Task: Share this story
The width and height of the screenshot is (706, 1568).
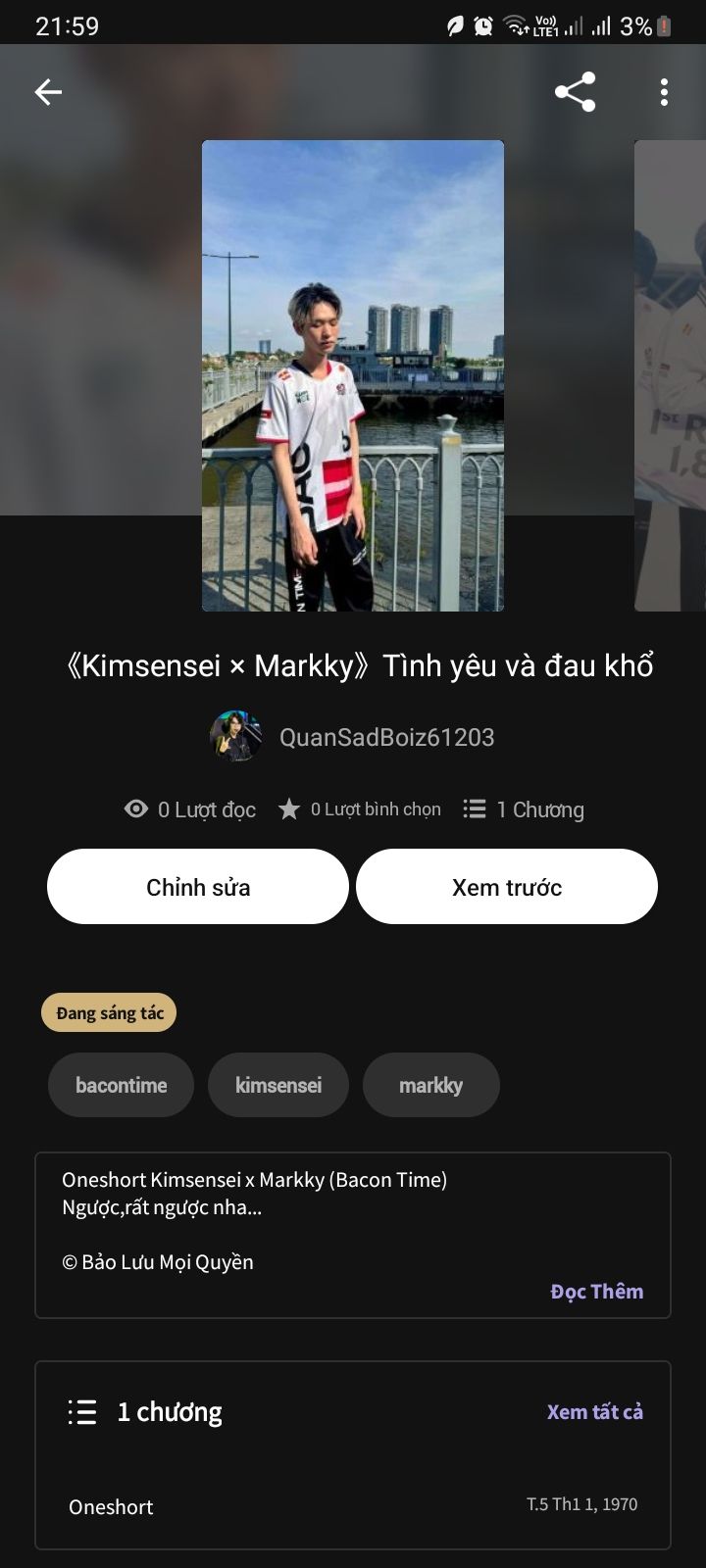Action: coord(575,92)
